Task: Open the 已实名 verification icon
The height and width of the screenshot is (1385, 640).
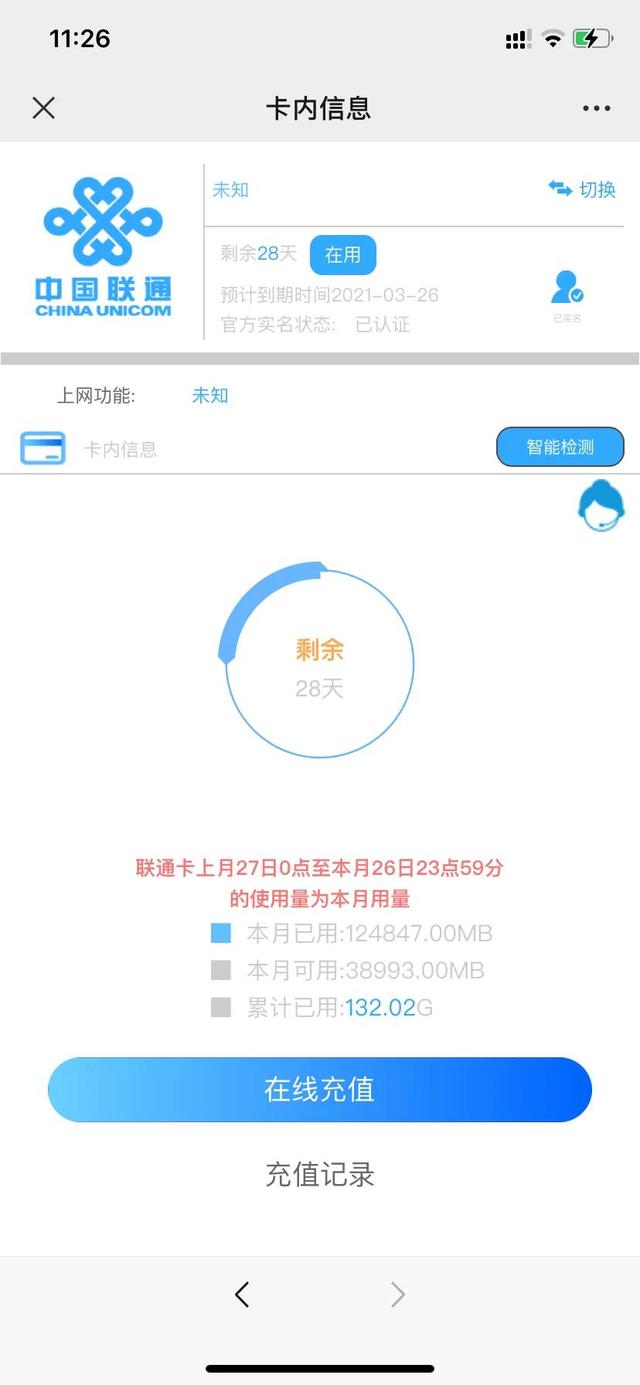Action: click(567, 290)
